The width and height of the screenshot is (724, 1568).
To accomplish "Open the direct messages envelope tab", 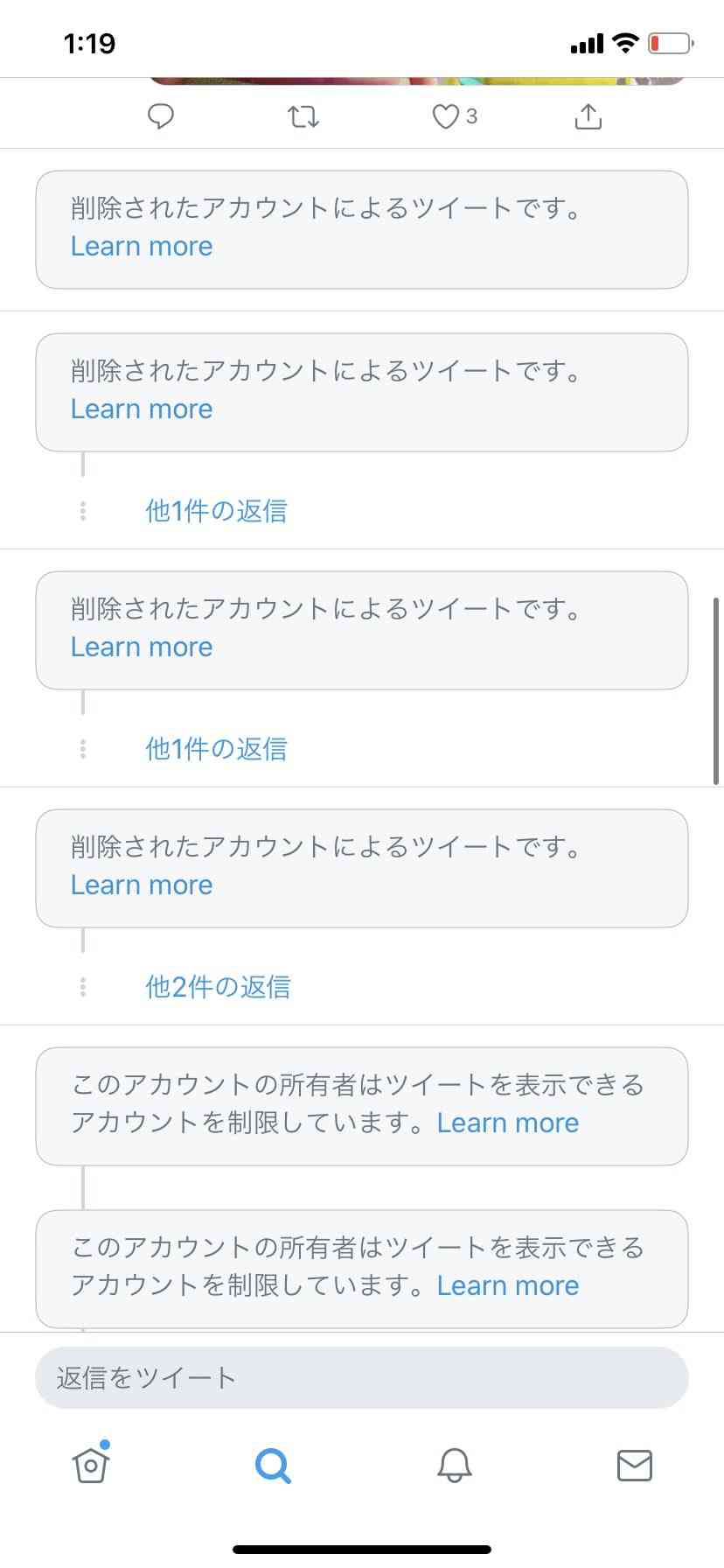I will 635,1465.
